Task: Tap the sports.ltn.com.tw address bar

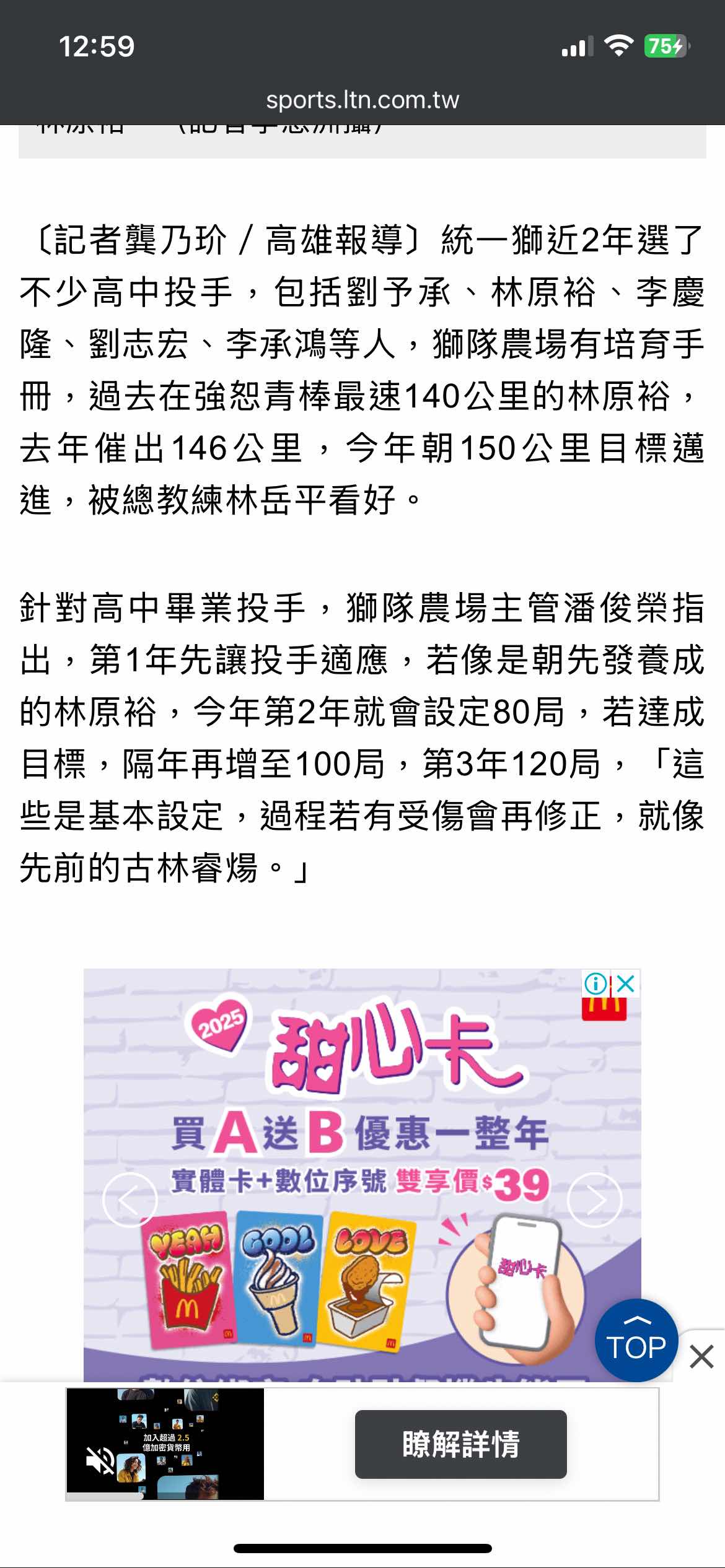Action: coord(362,100)
